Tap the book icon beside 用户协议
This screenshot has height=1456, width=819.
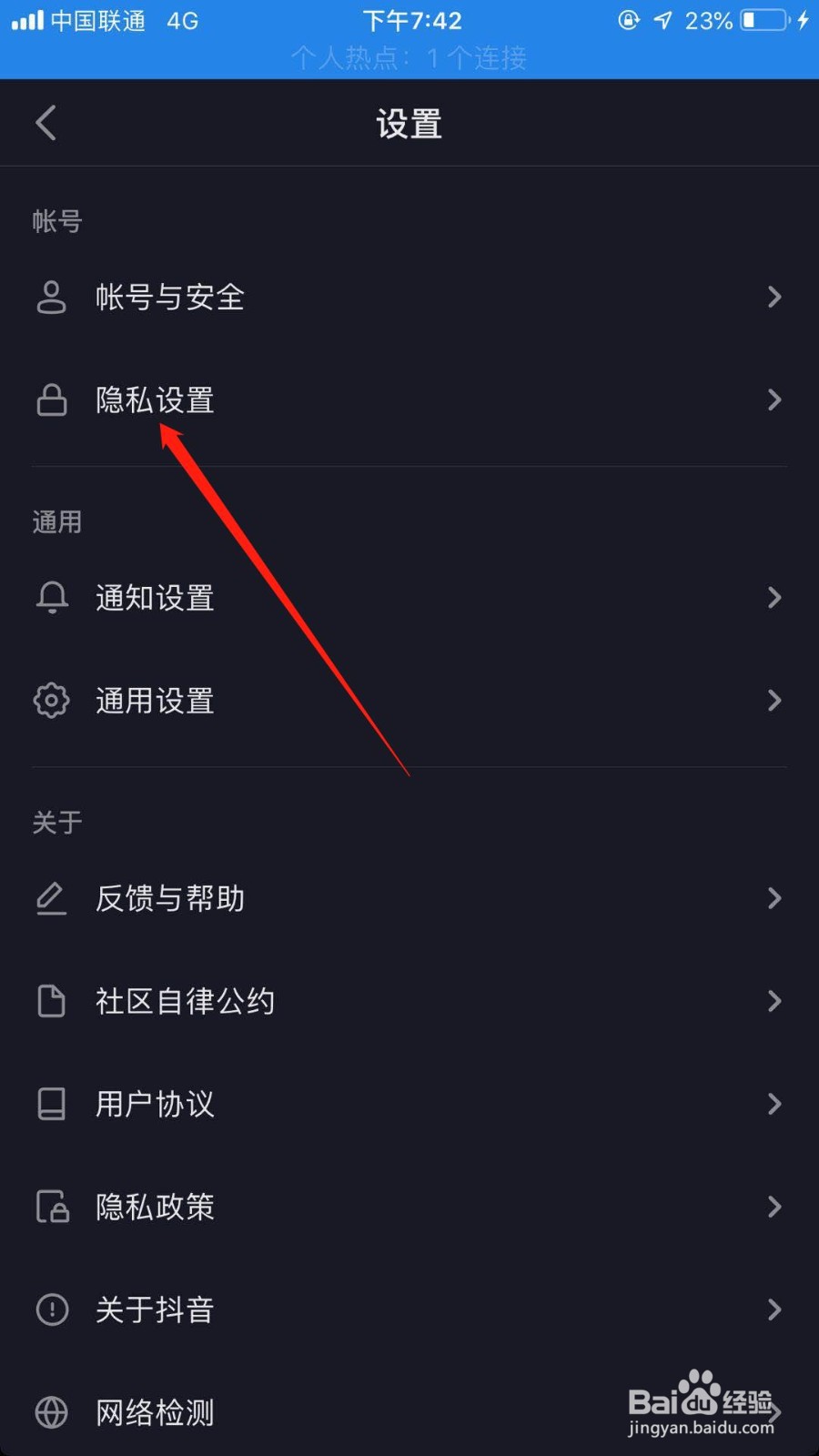(51, 1104)
